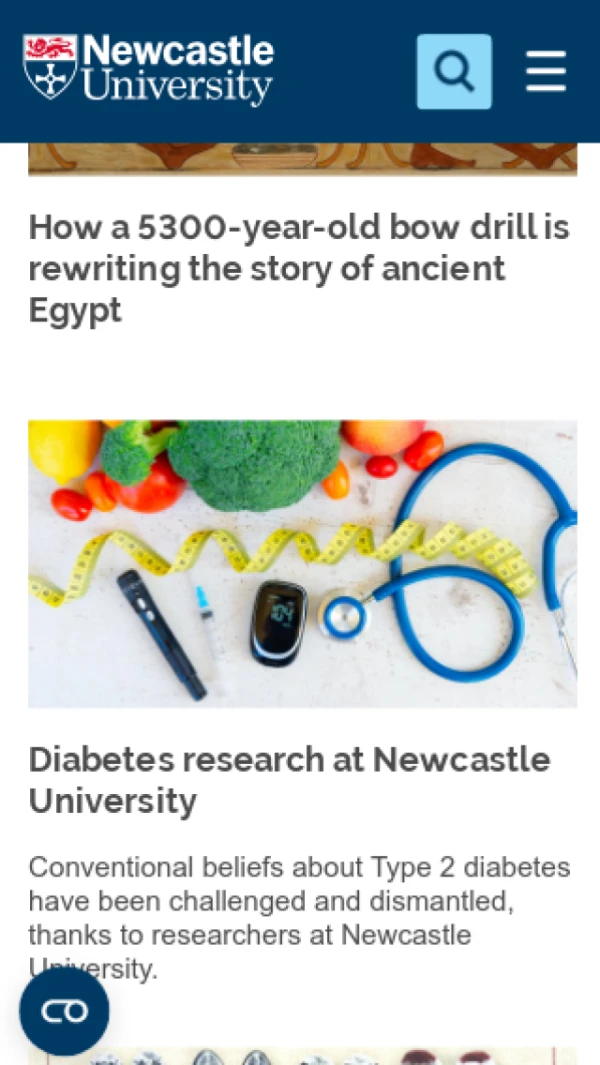Read Diabetes research at Newcastle University

coord(289,780)
